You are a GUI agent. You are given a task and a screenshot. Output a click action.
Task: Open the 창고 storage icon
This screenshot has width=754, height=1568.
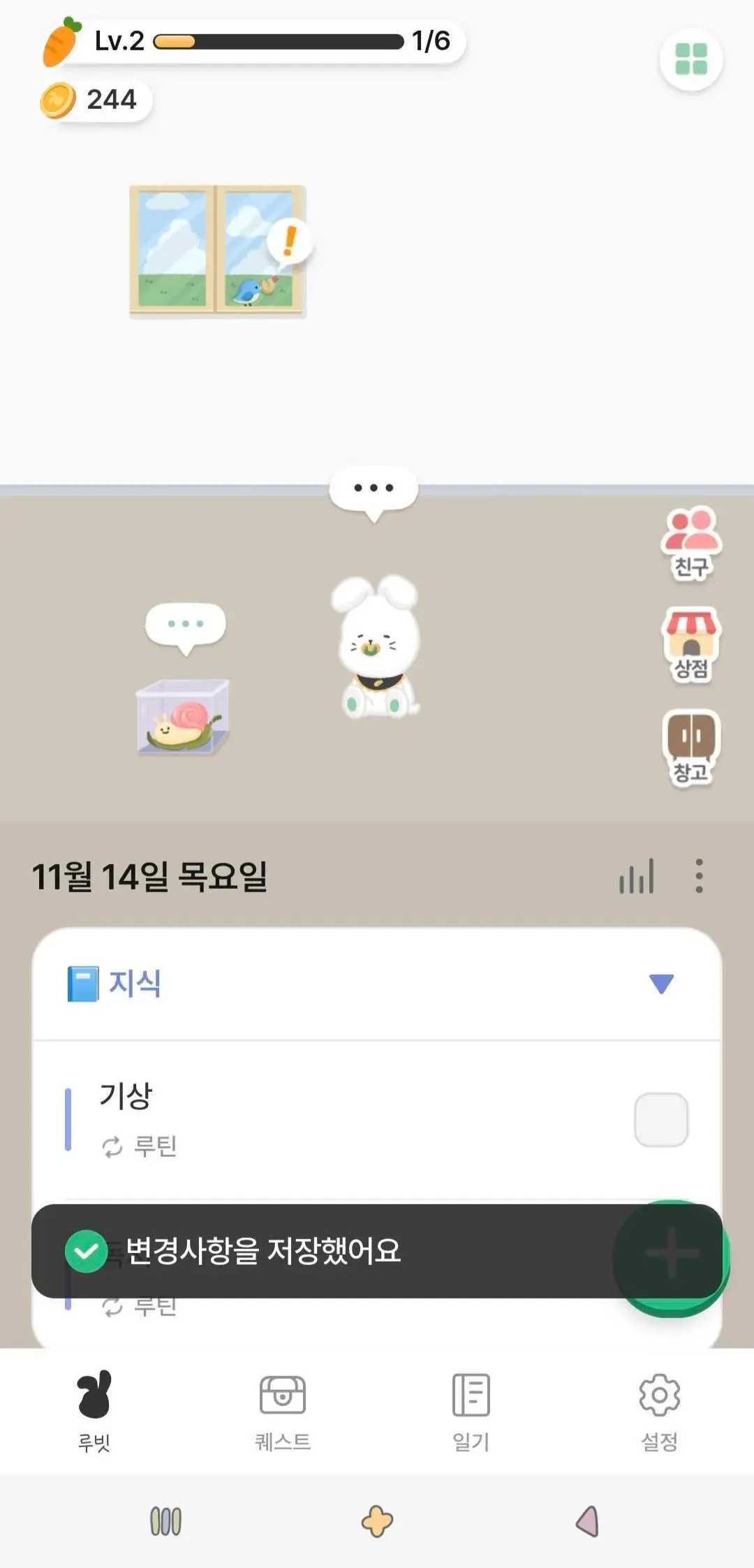click(690, 747)
